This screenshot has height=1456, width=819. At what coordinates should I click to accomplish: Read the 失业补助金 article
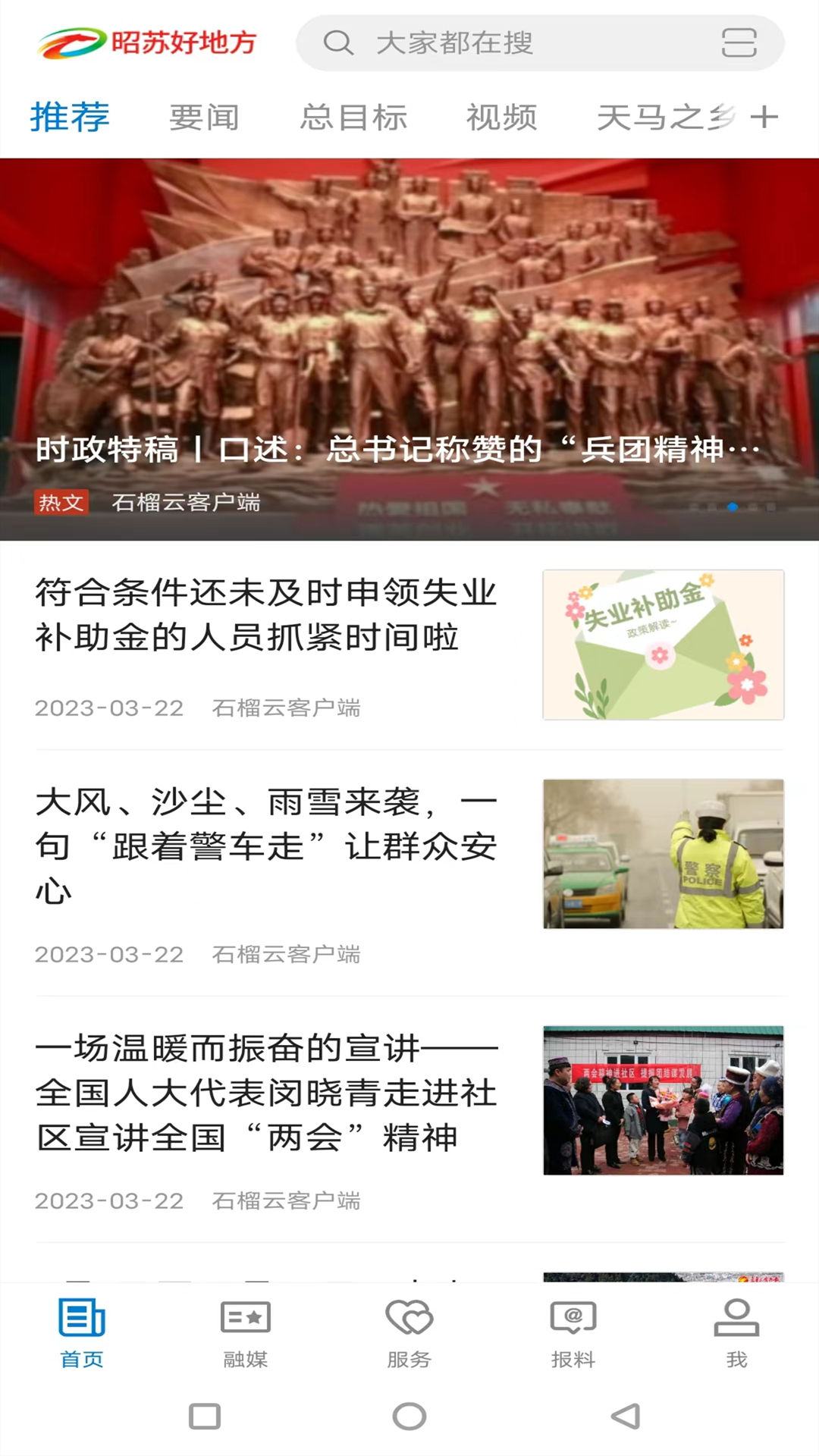(x=265, y=616)
